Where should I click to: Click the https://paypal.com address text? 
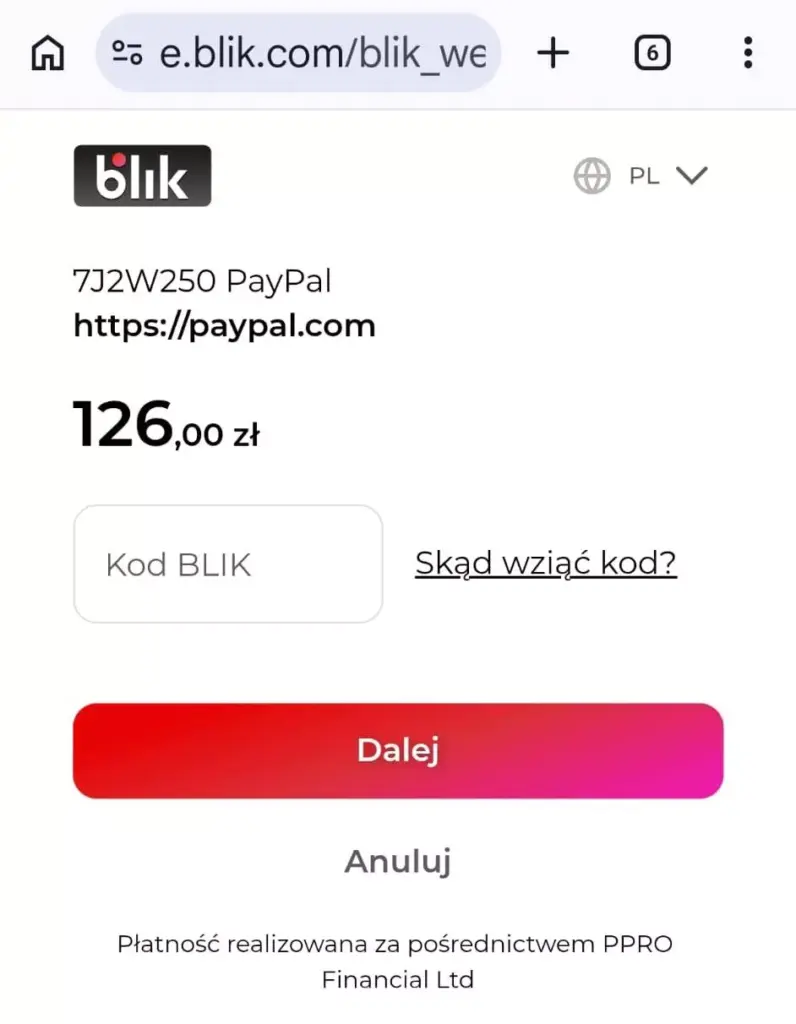tap(223, 325)
